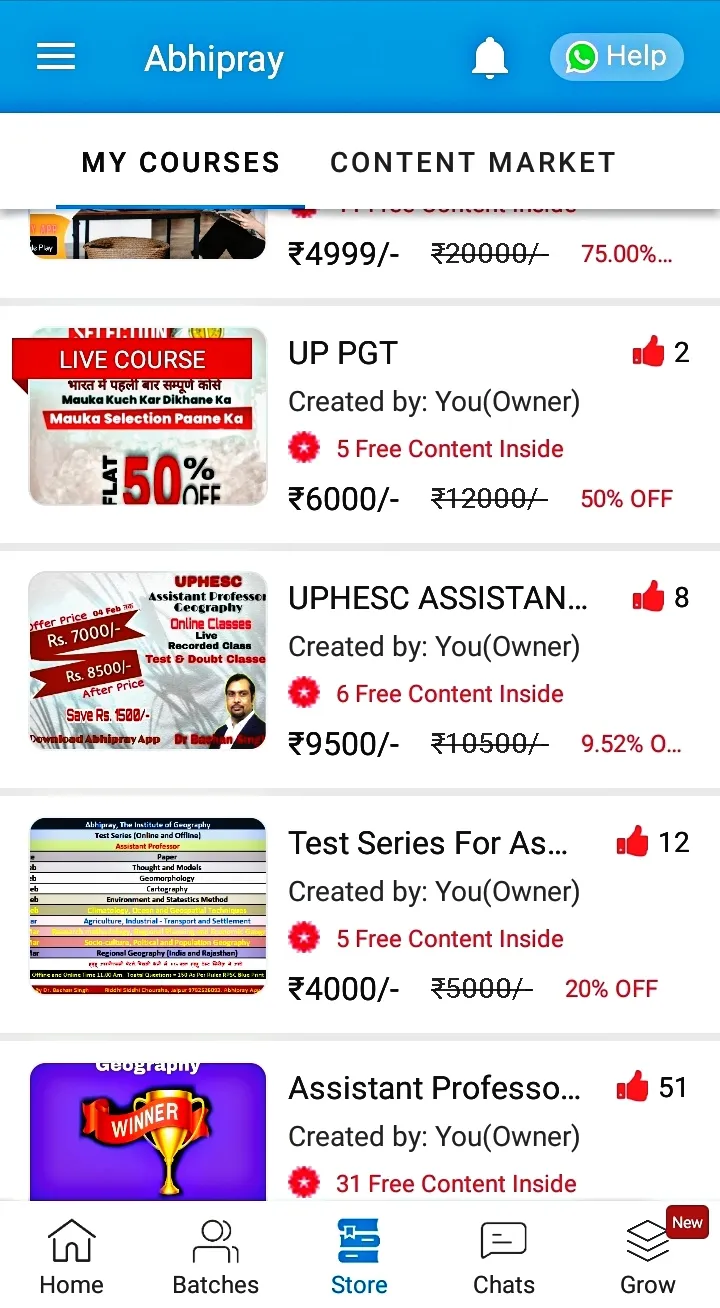Switch to the My Courses tab

(x=181, y=163)
